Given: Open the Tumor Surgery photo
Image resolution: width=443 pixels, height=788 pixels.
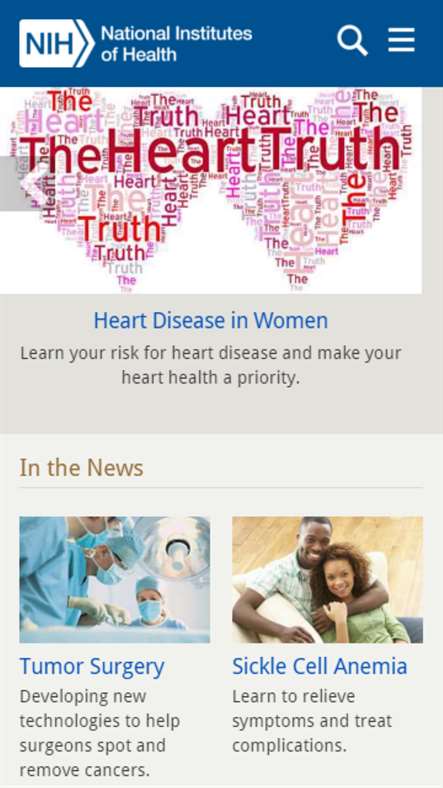Looking at the screenshot, I should (115, 579).
